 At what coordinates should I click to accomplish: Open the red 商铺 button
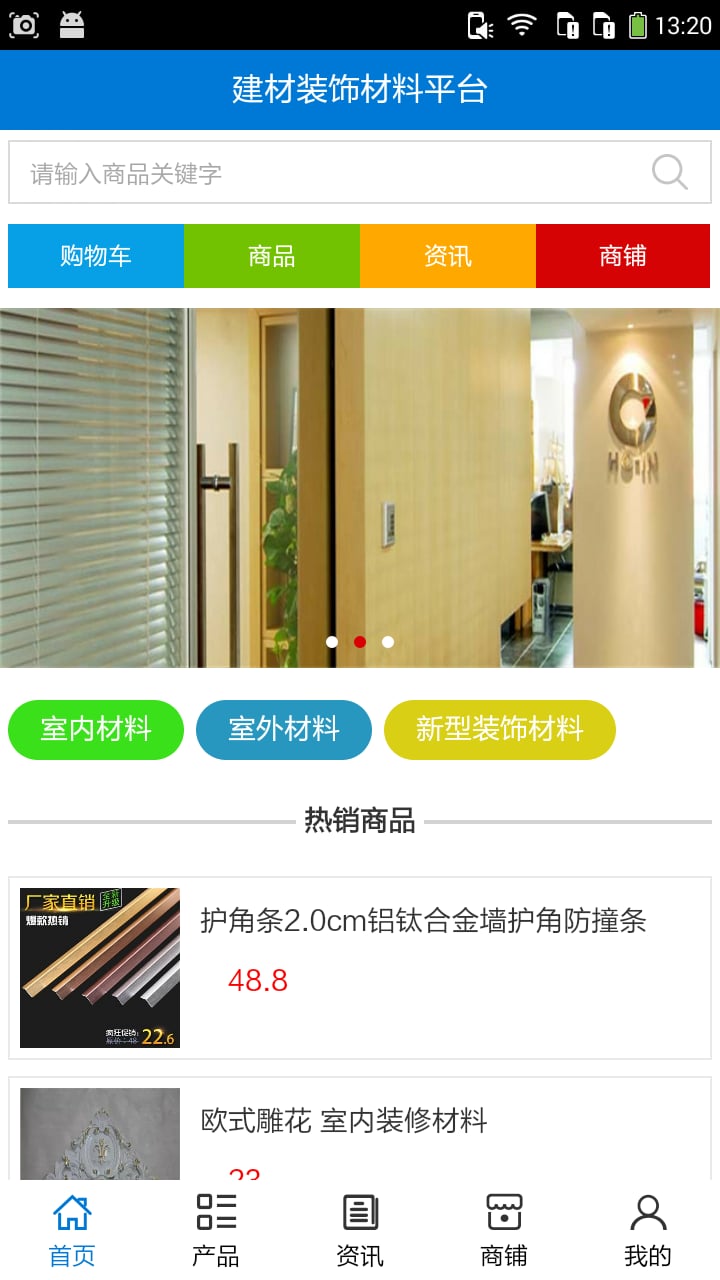624,256
